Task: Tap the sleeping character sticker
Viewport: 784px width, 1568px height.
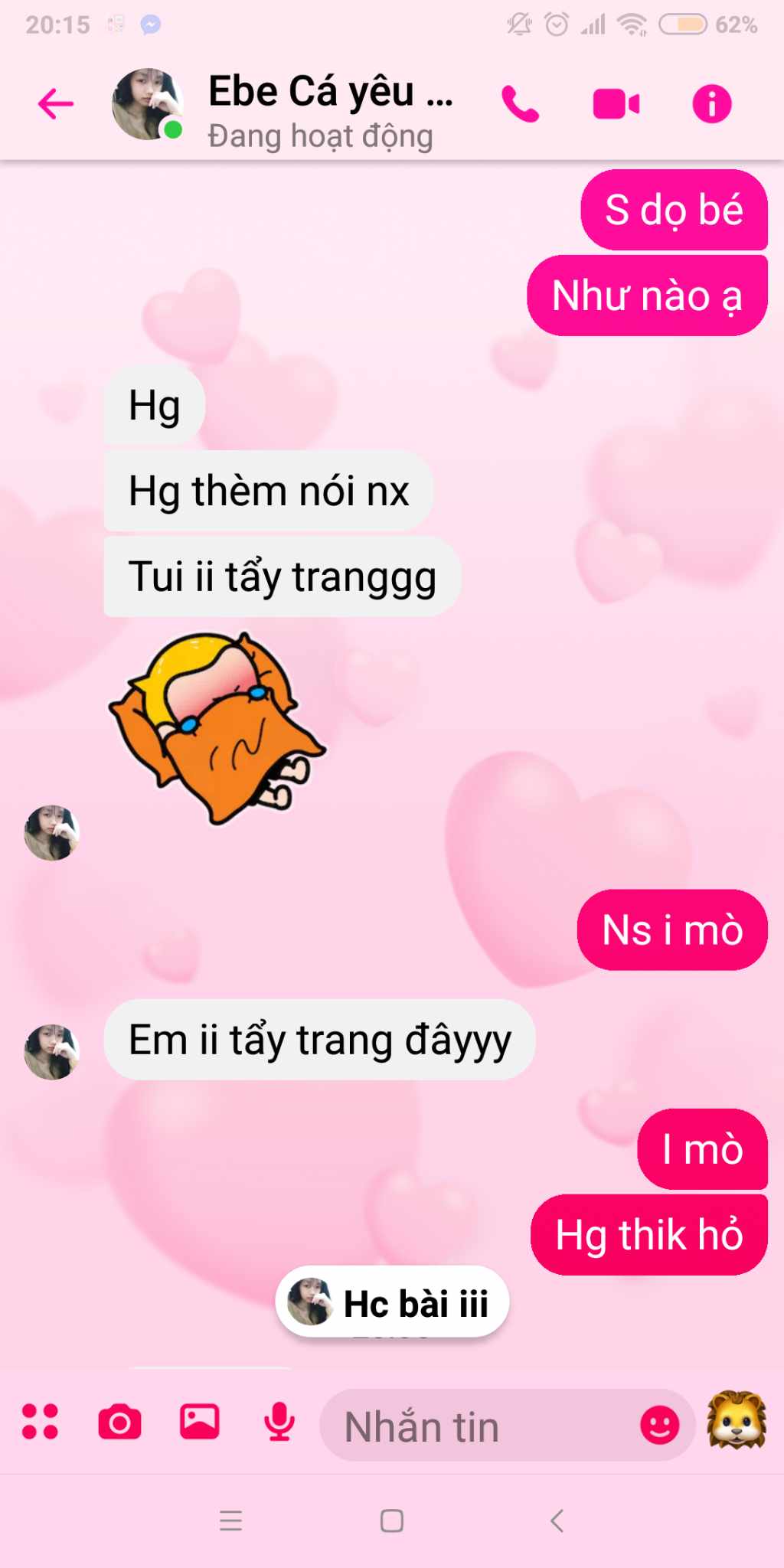Action: pyautogui.click(x=218, y=727)
